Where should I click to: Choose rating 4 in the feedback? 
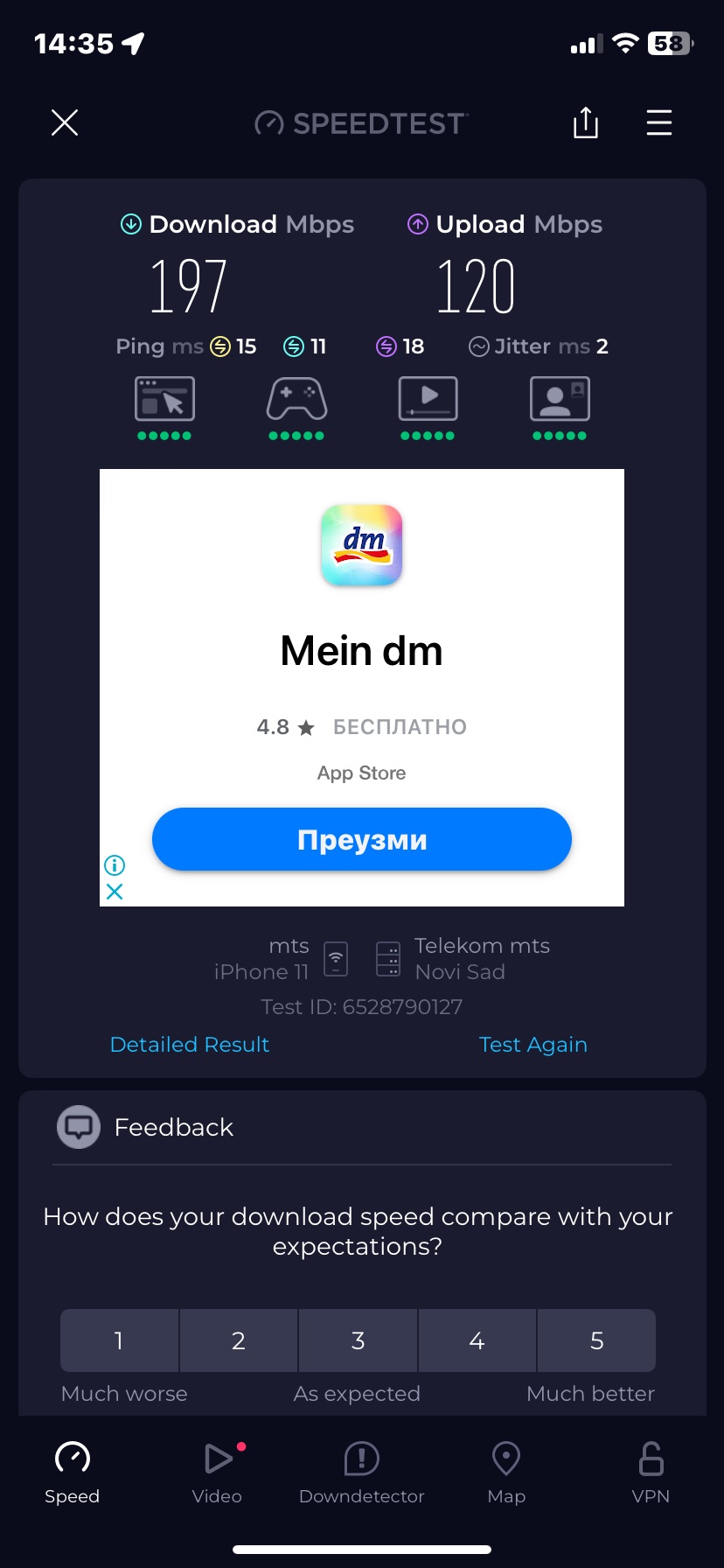tap(477, 1340)
